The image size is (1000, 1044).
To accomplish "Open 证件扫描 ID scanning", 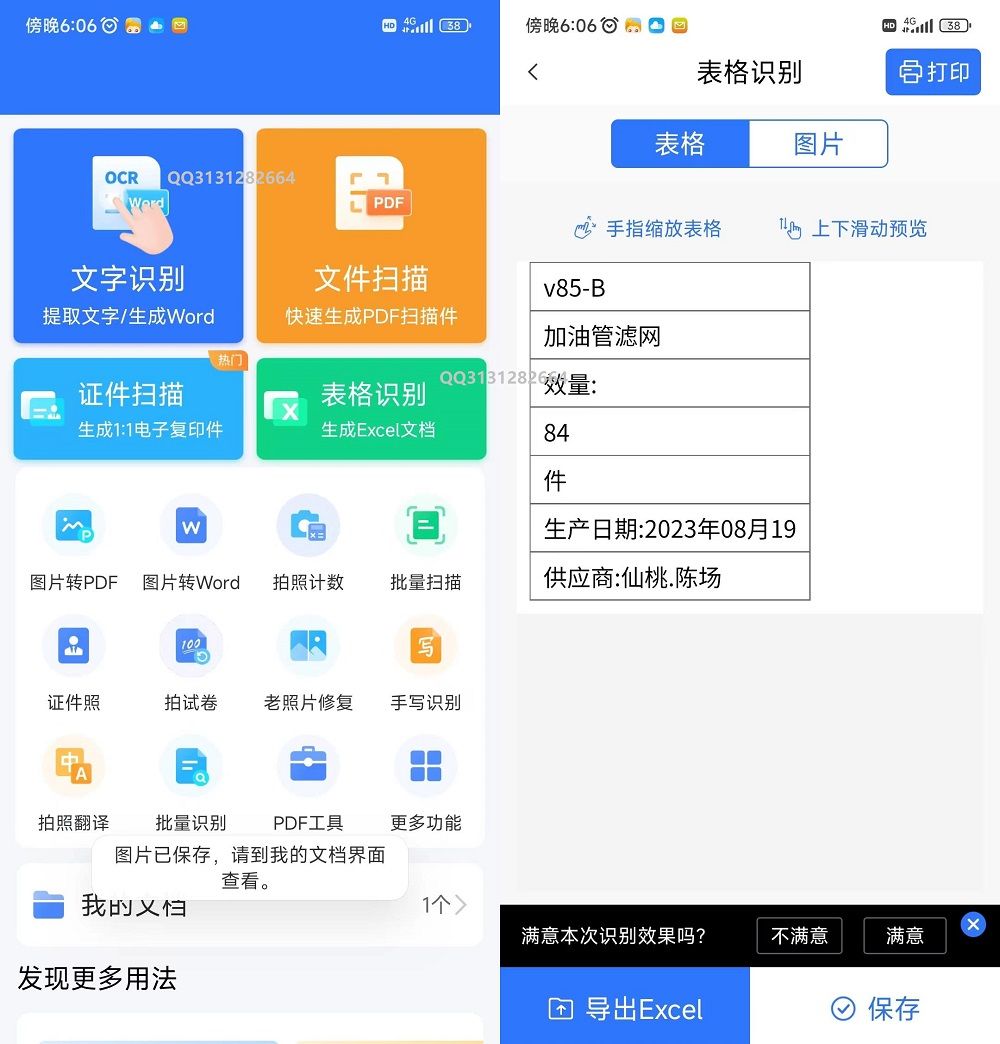I will 128,409.
